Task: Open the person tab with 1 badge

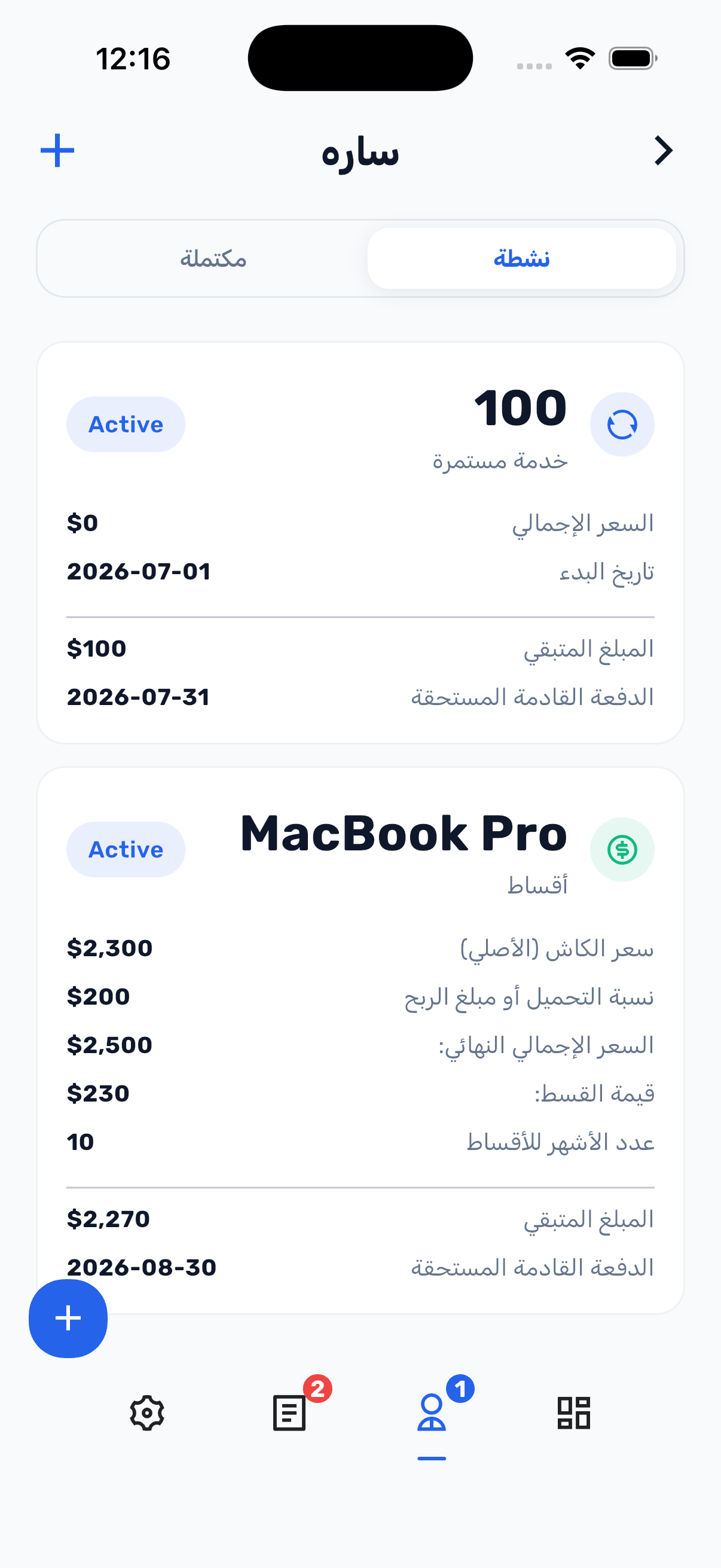Action: (x=432, y=1413)
